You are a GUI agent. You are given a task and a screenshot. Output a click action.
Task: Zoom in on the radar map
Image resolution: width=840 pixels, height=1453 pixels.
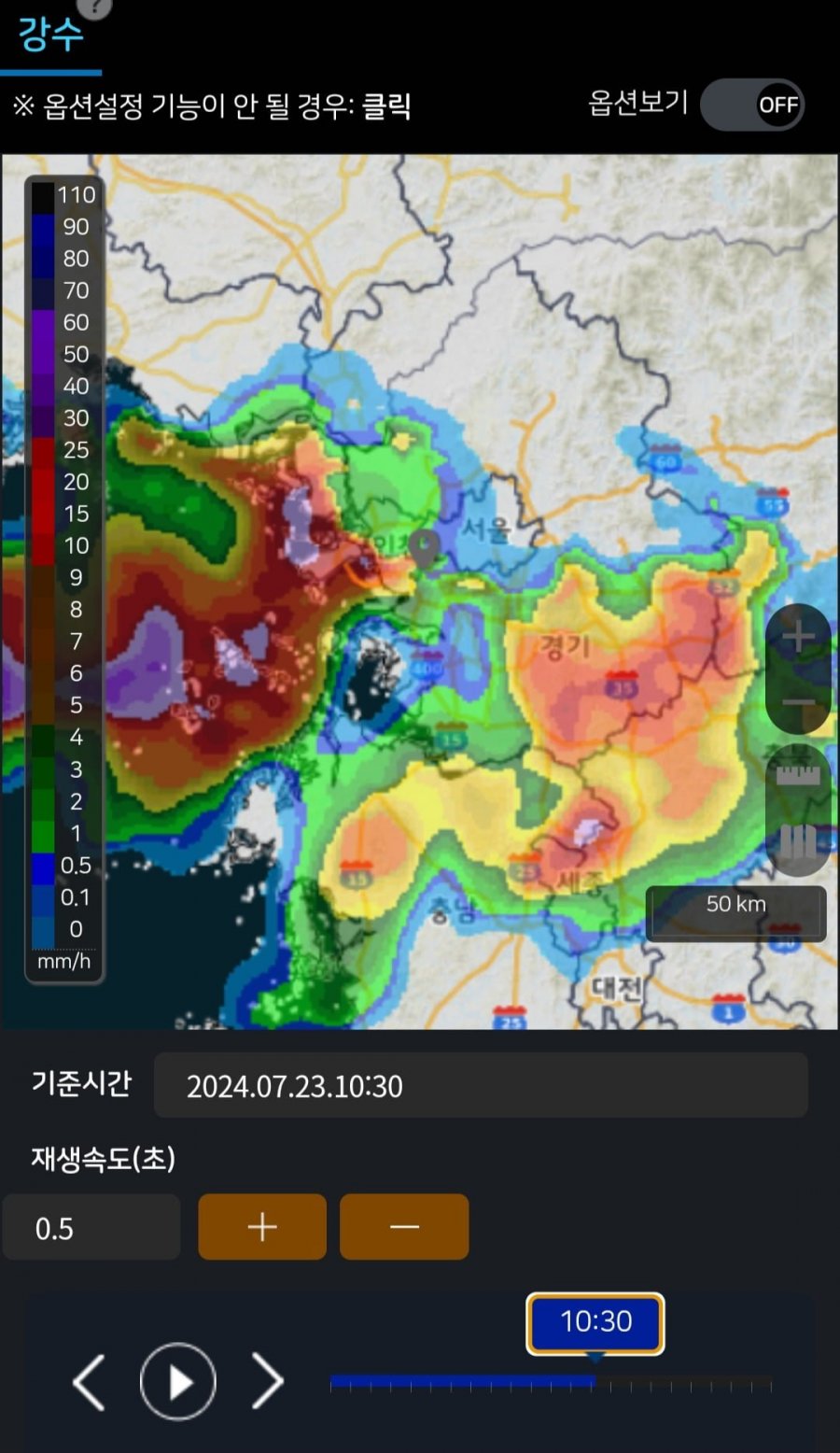(x=798, y=637)
